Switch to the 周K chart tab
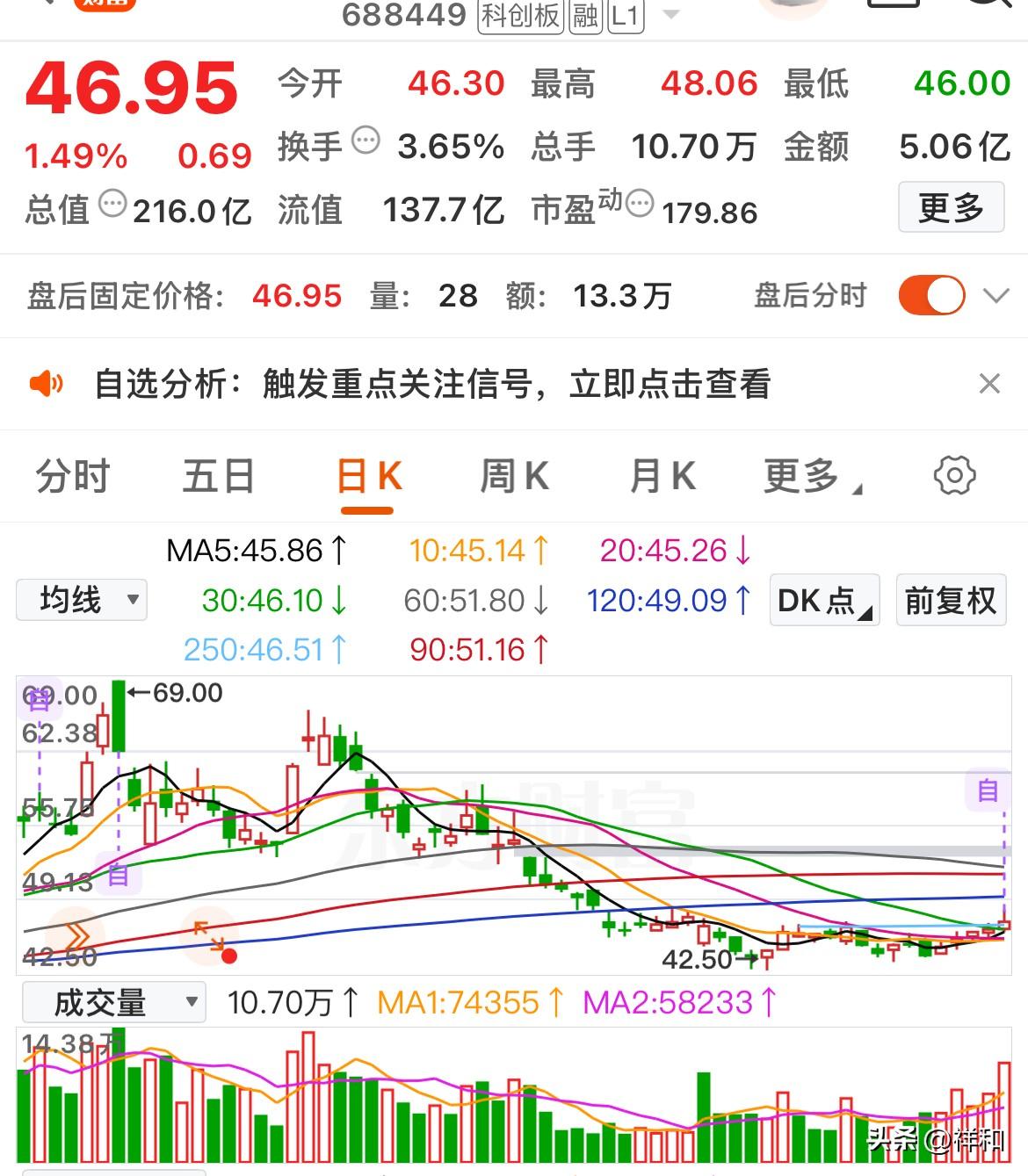This screenshot has height=1176, width=1028. click(515, 477)
